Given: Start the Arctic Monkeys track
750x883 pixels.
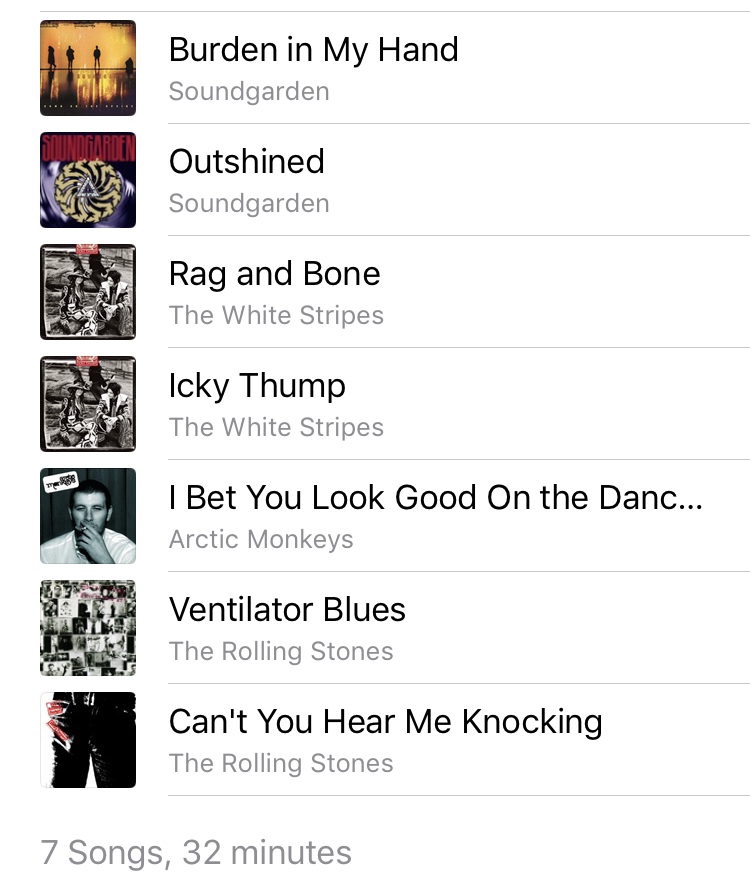Looking at the screenshot, I should [435, 516].
